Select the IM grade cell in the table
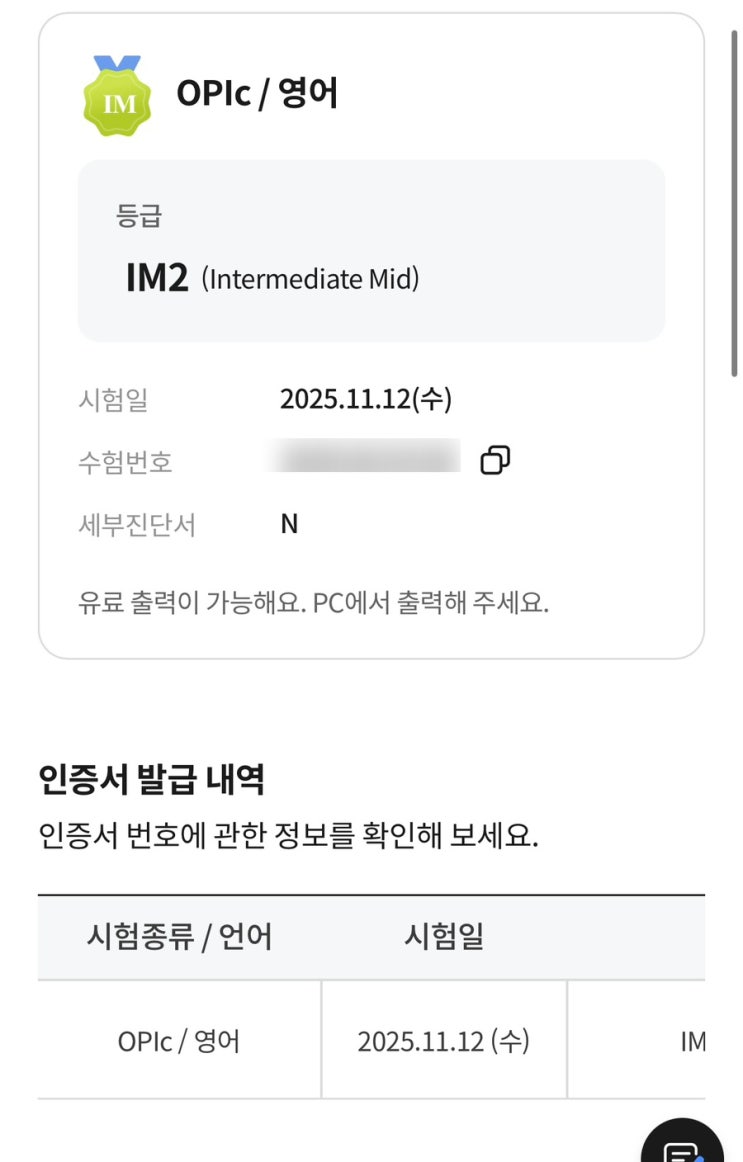 pyautogui.click(x=690, y=1040)
